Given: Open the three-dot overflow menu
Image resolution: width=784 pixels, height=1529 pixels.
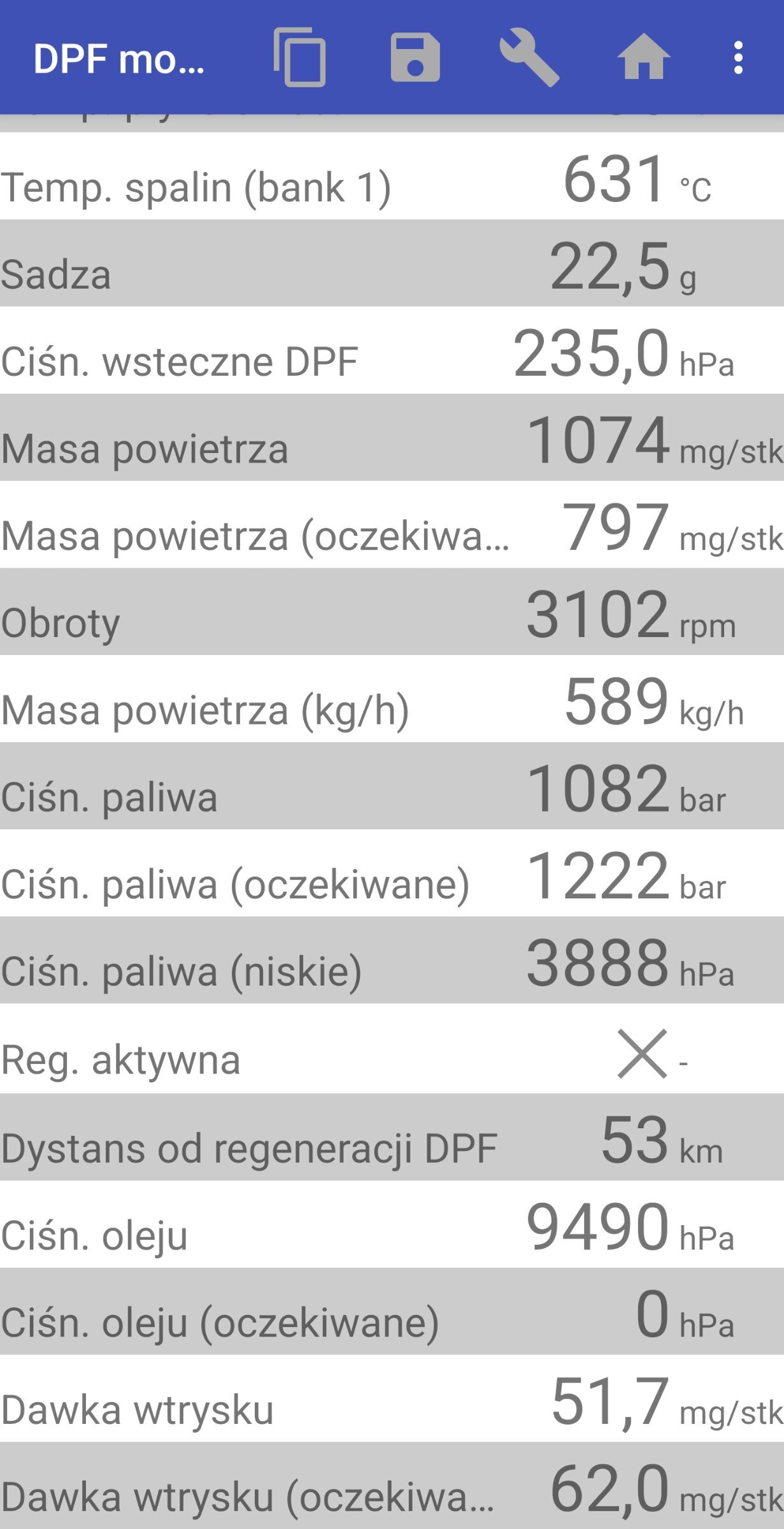Looking at the screenshot, I should 738,58.
